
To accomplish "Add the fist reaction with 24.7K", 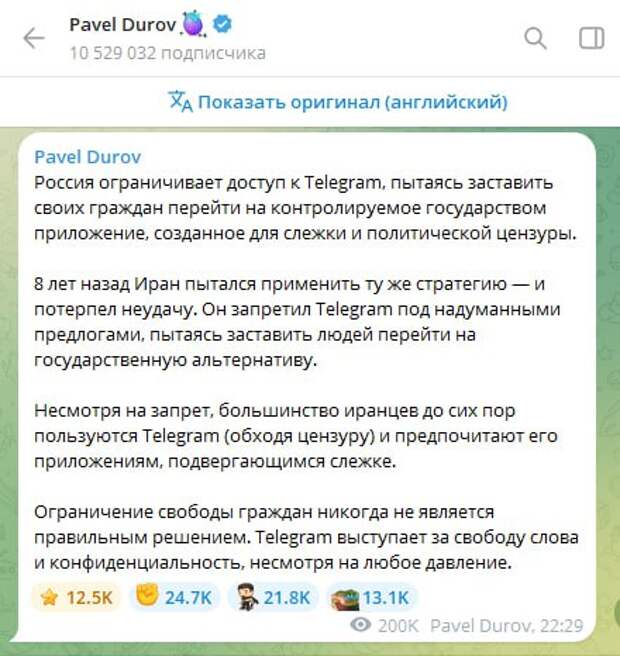I will (174, 598).
